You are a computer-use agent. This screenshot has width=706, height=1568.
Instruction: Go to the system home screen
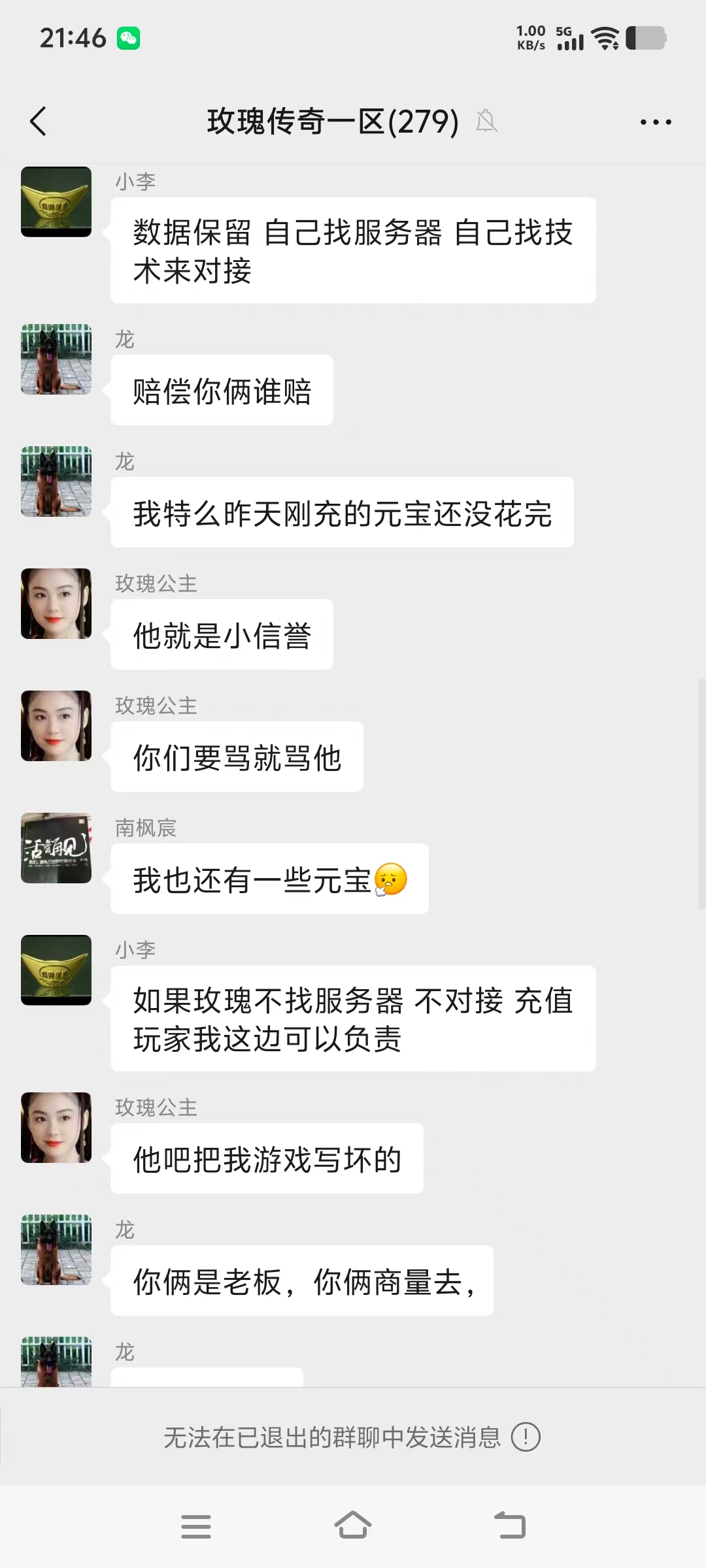[353, 1526]
